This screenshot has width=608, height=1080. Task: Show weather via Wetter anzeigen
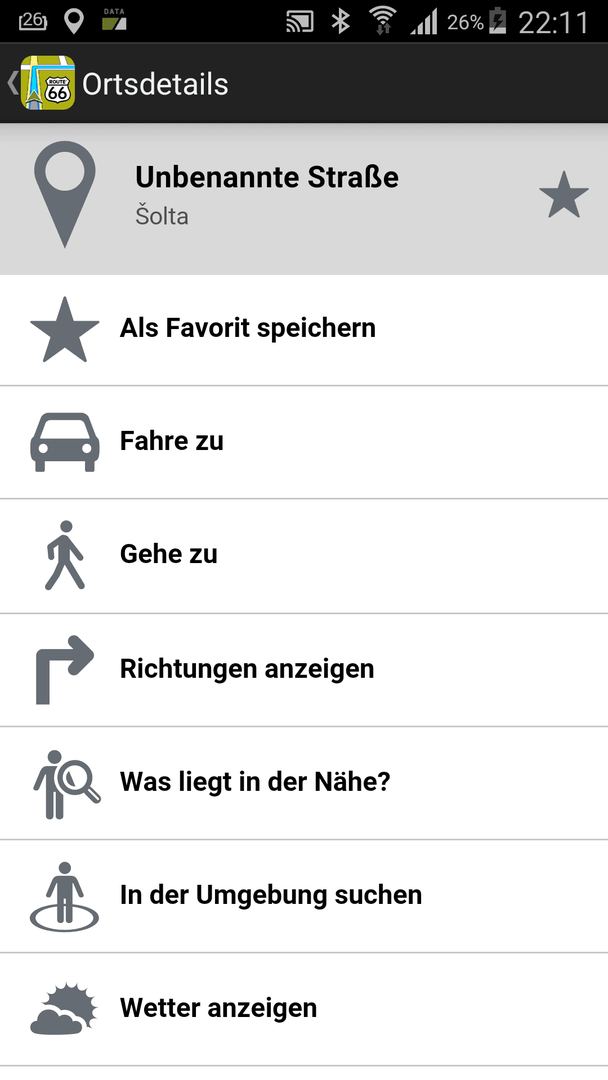[x=304, y=1009]
